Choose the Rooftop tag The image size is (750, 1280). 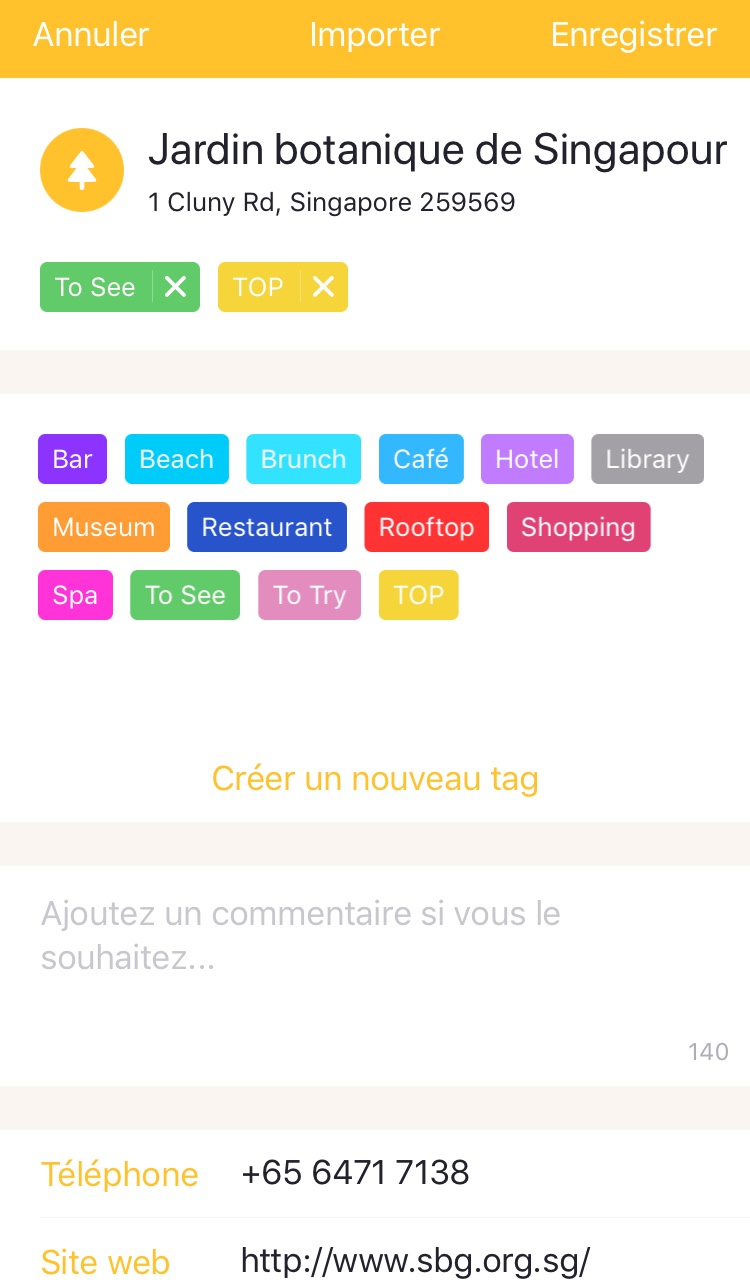click(x=426, y=527)
